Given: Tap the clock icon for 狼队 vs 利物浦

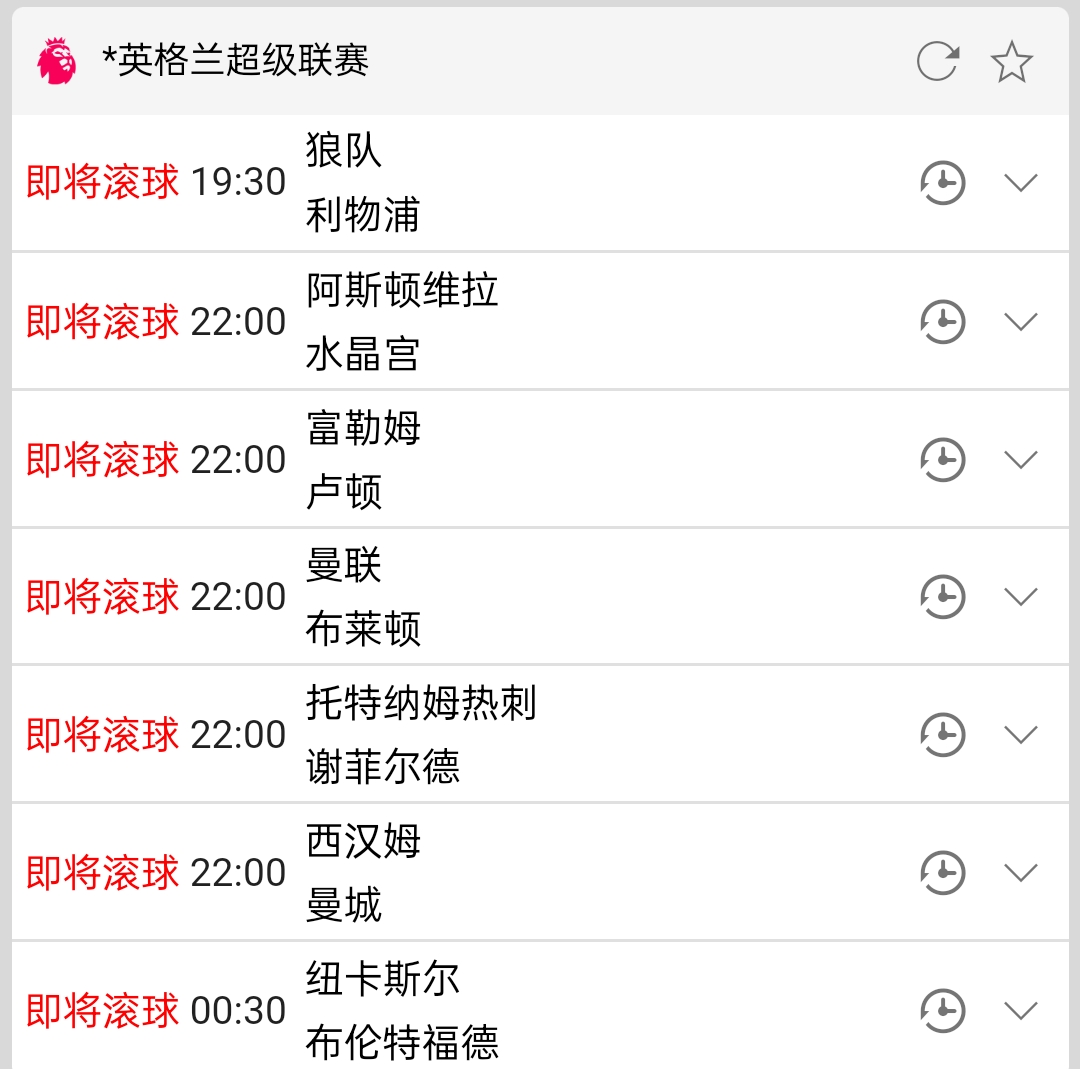Looking at the screenshot, I should [942, 183].
